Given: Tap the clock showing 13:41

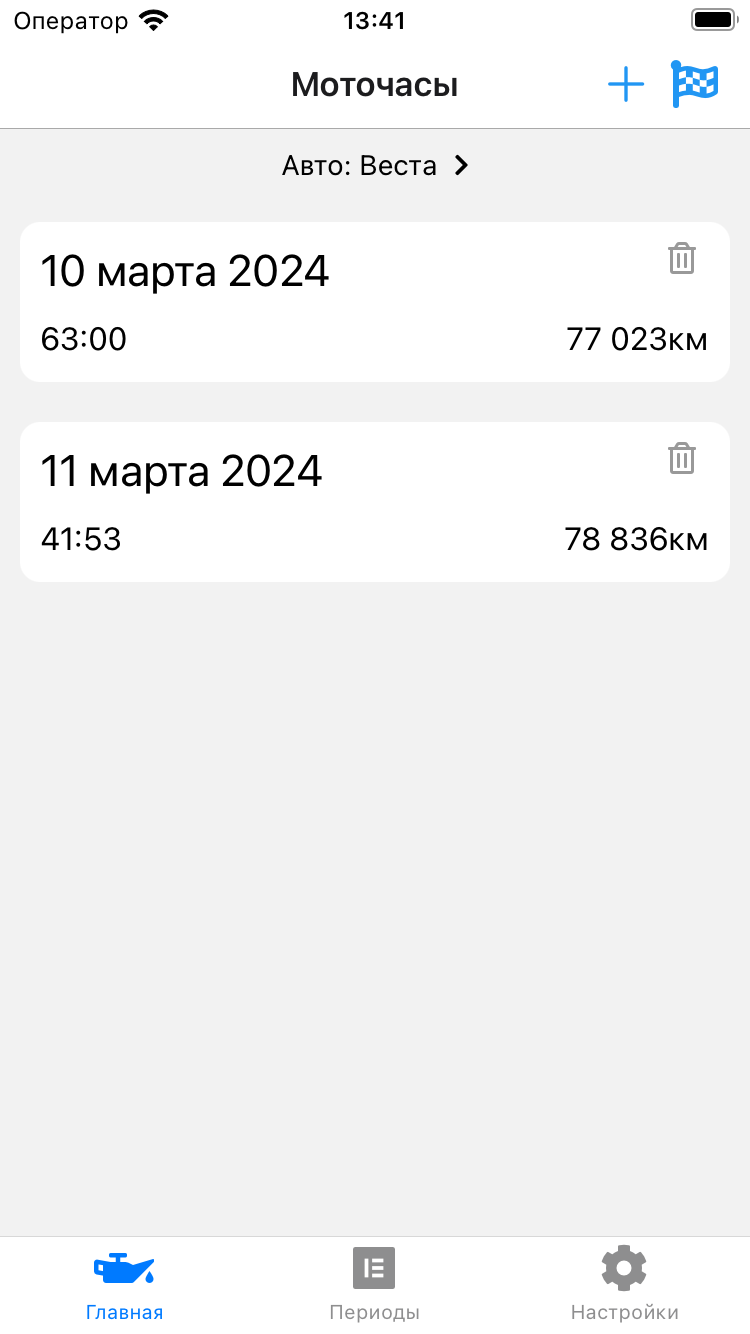Looking at the screenshot, I should [x=374, y=20].
